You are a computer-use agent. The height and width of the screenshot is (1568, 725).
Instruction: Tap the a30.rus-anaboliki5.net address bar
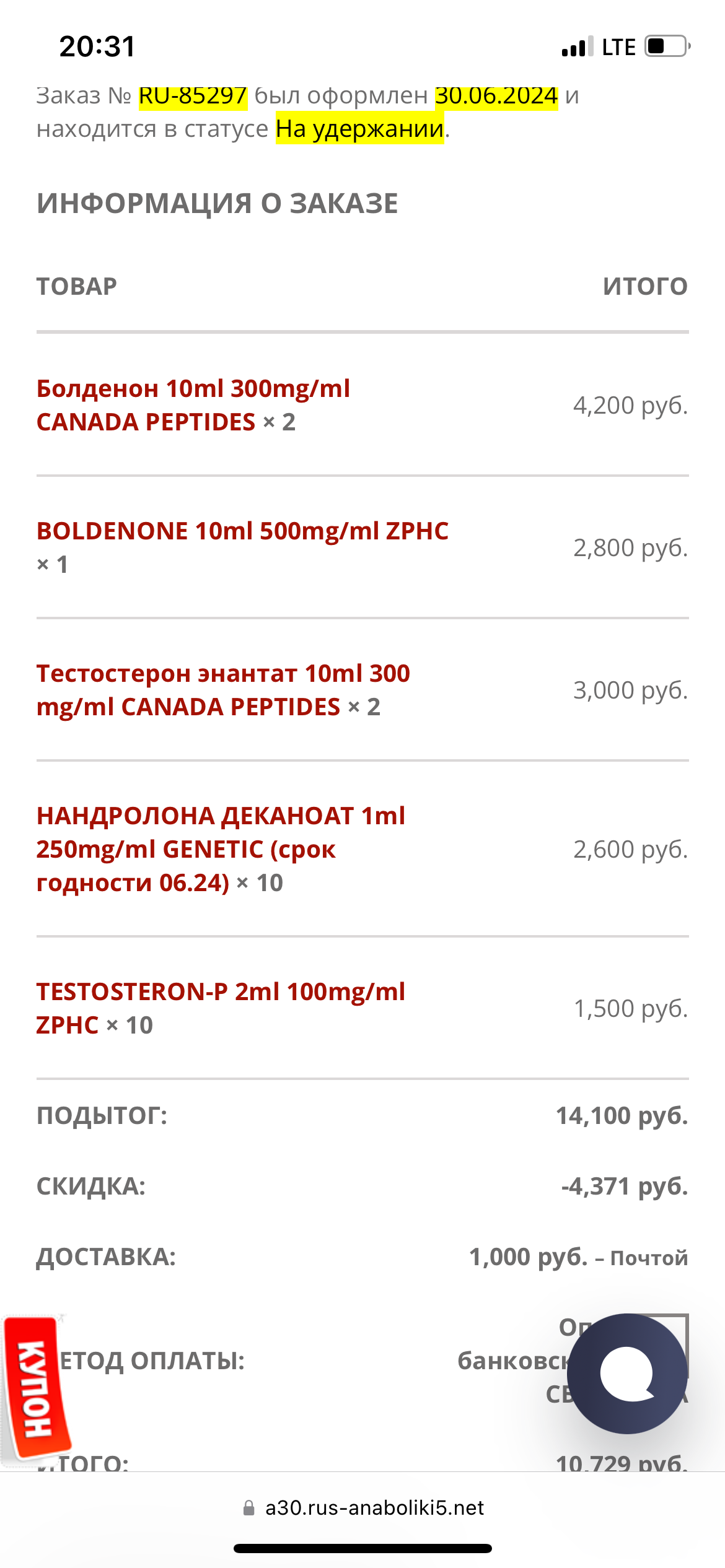click(x=362, y=1507)
